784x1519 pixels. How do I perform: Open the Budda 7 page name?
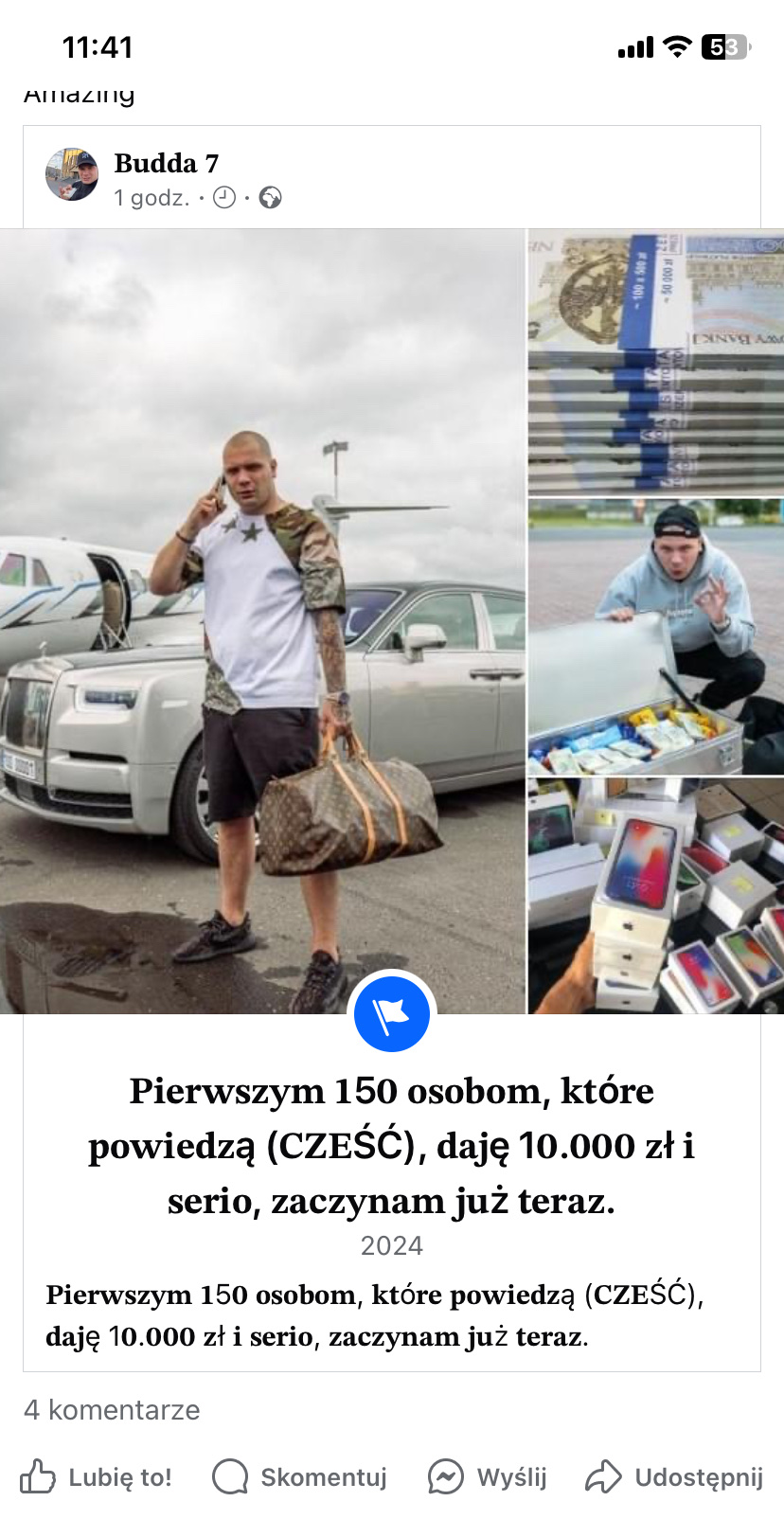click(167, 163)
